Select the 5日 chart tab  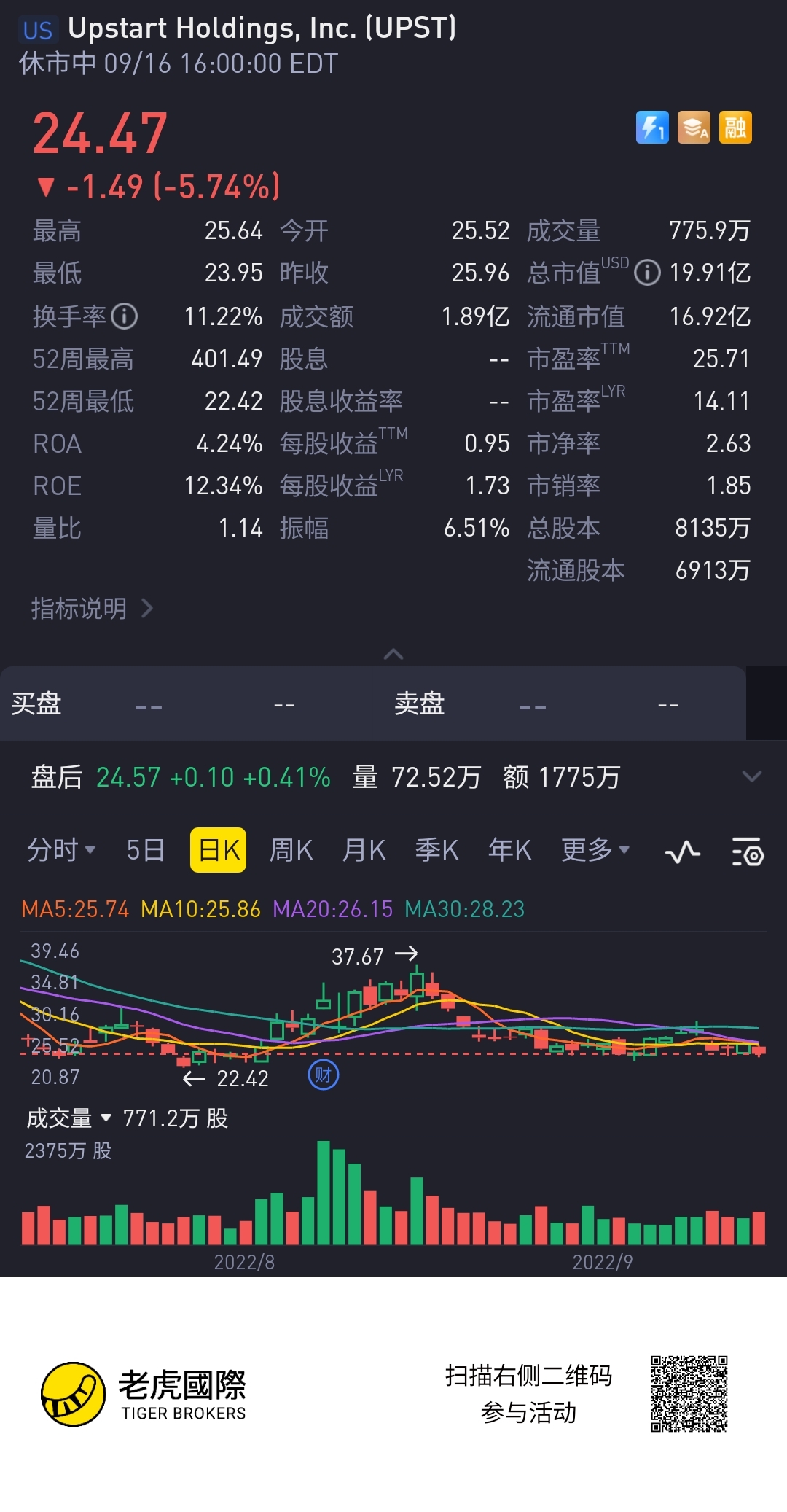[145, 850]
